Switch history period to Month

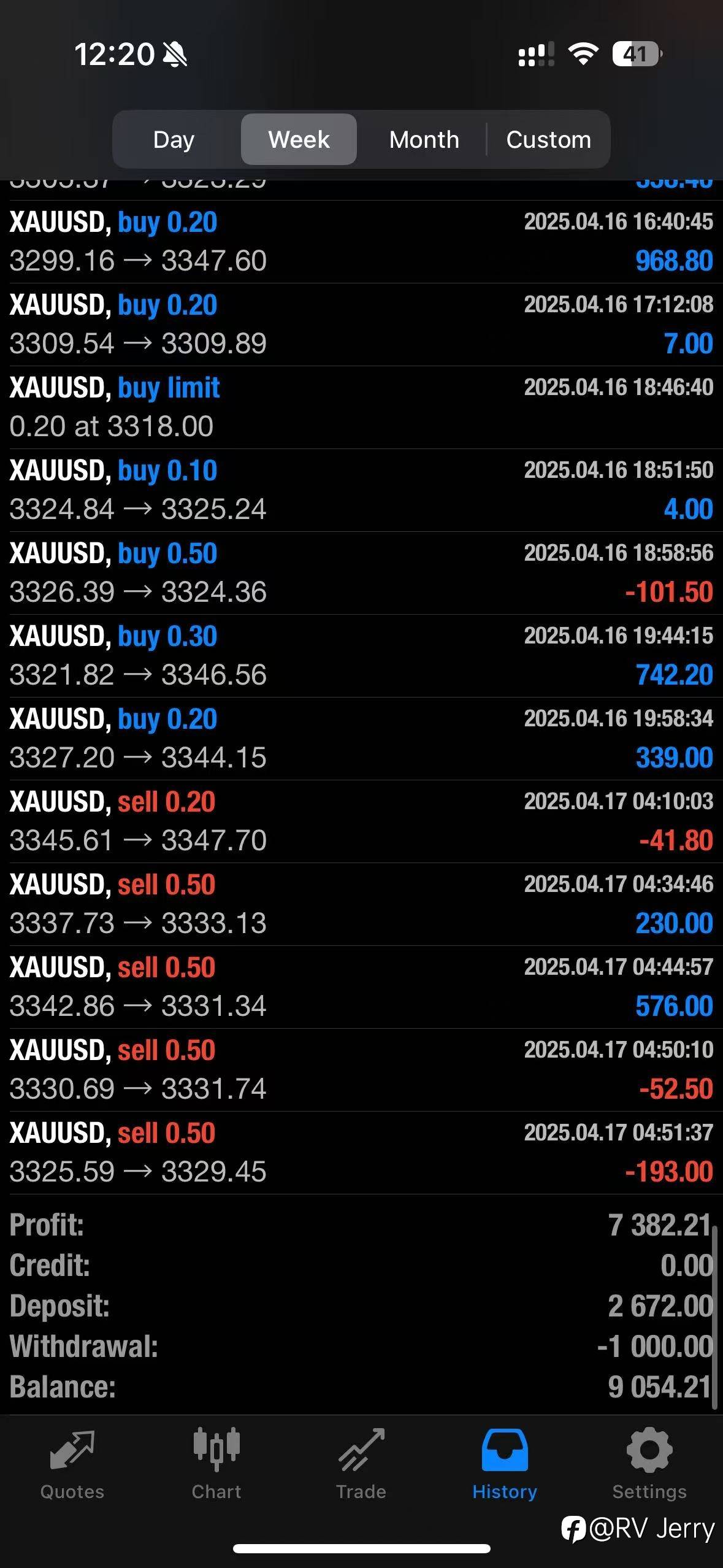click(424, 140)
